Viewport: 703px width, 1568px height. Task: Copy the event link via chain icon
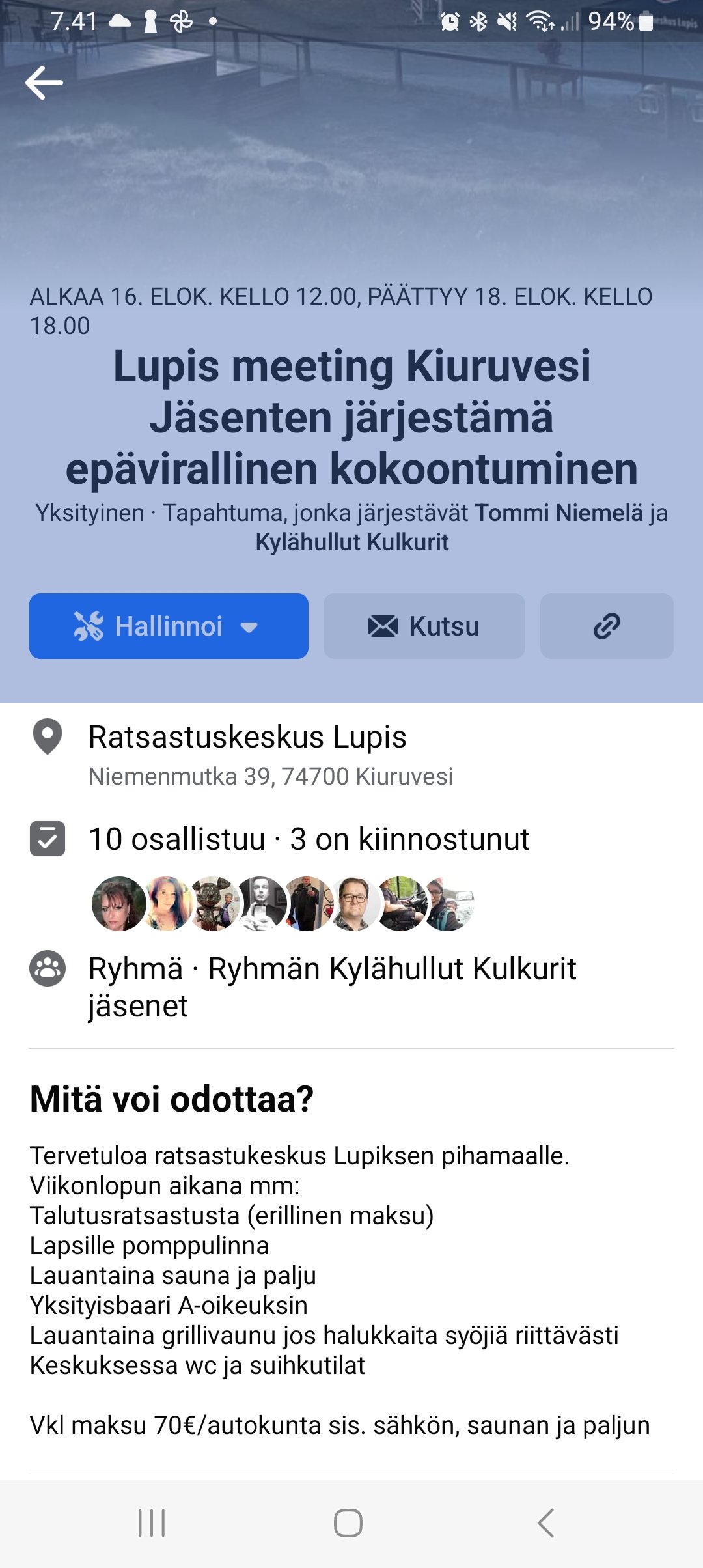pyautogui.click(x=606, y=626)
